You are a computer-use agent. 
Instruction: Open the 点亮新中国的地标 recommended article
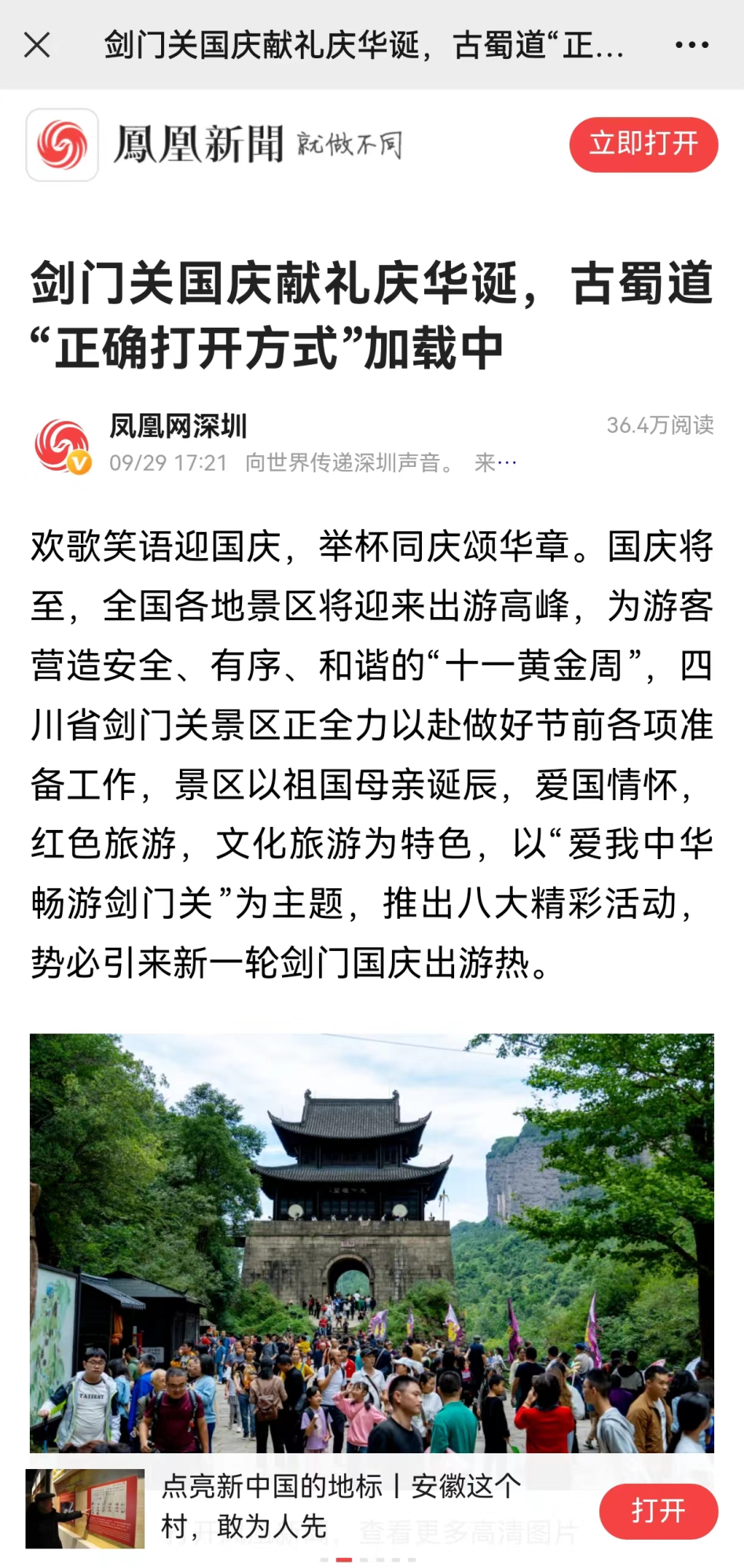pos(340,1506)
